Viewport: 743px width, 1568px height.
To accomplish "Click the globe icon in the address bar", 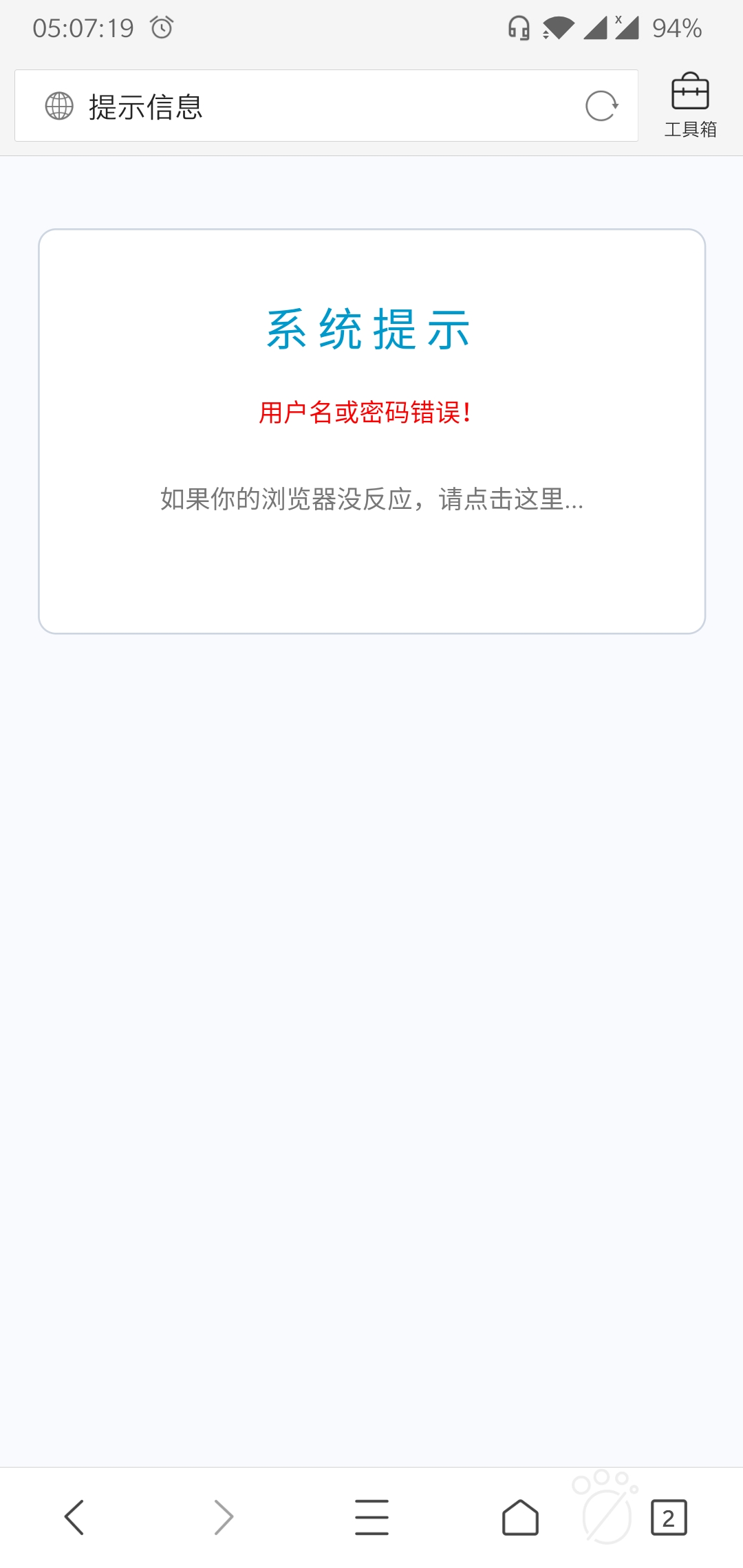I will point(58,106).
